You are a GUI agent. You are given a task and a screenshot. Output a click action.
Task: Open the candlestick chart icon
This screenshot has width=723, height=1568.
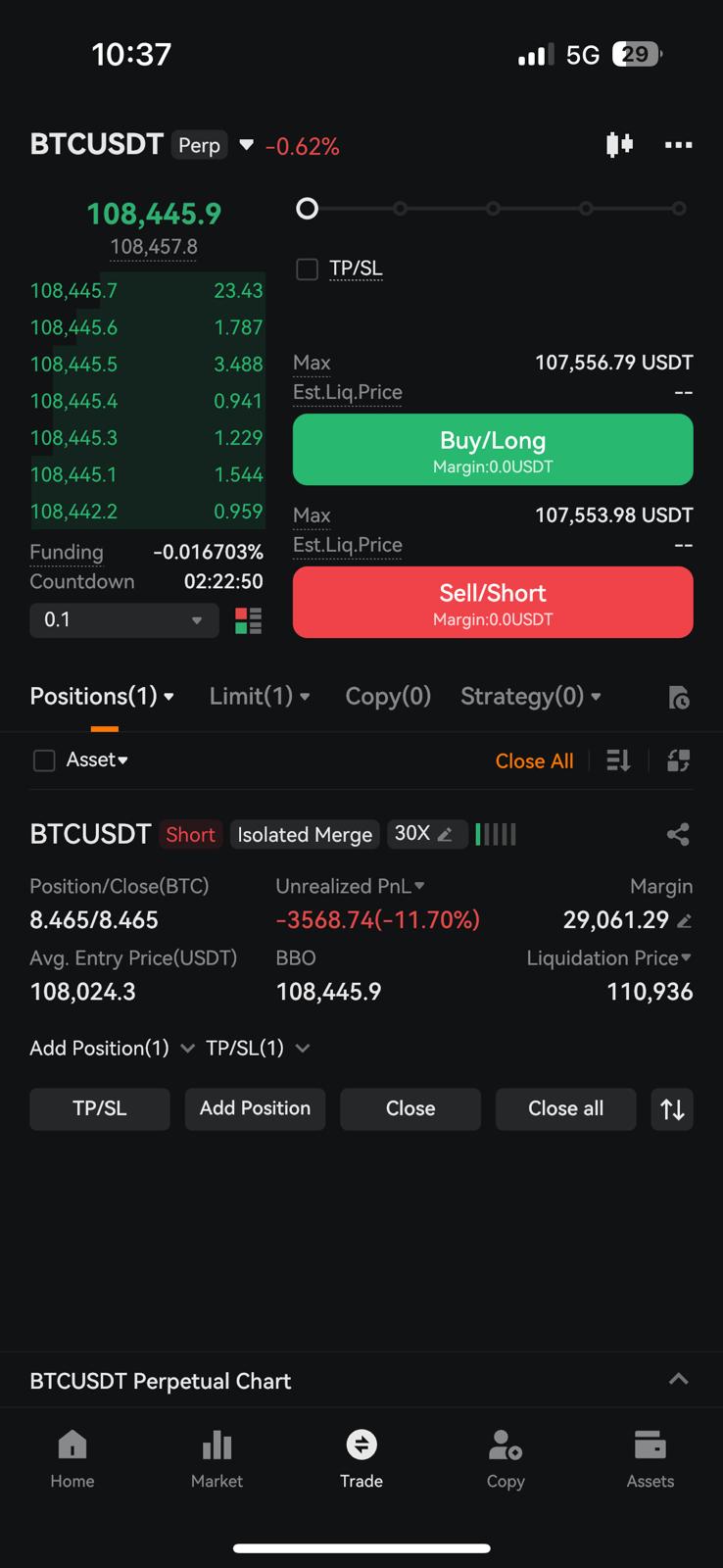[x=619, y=145]
